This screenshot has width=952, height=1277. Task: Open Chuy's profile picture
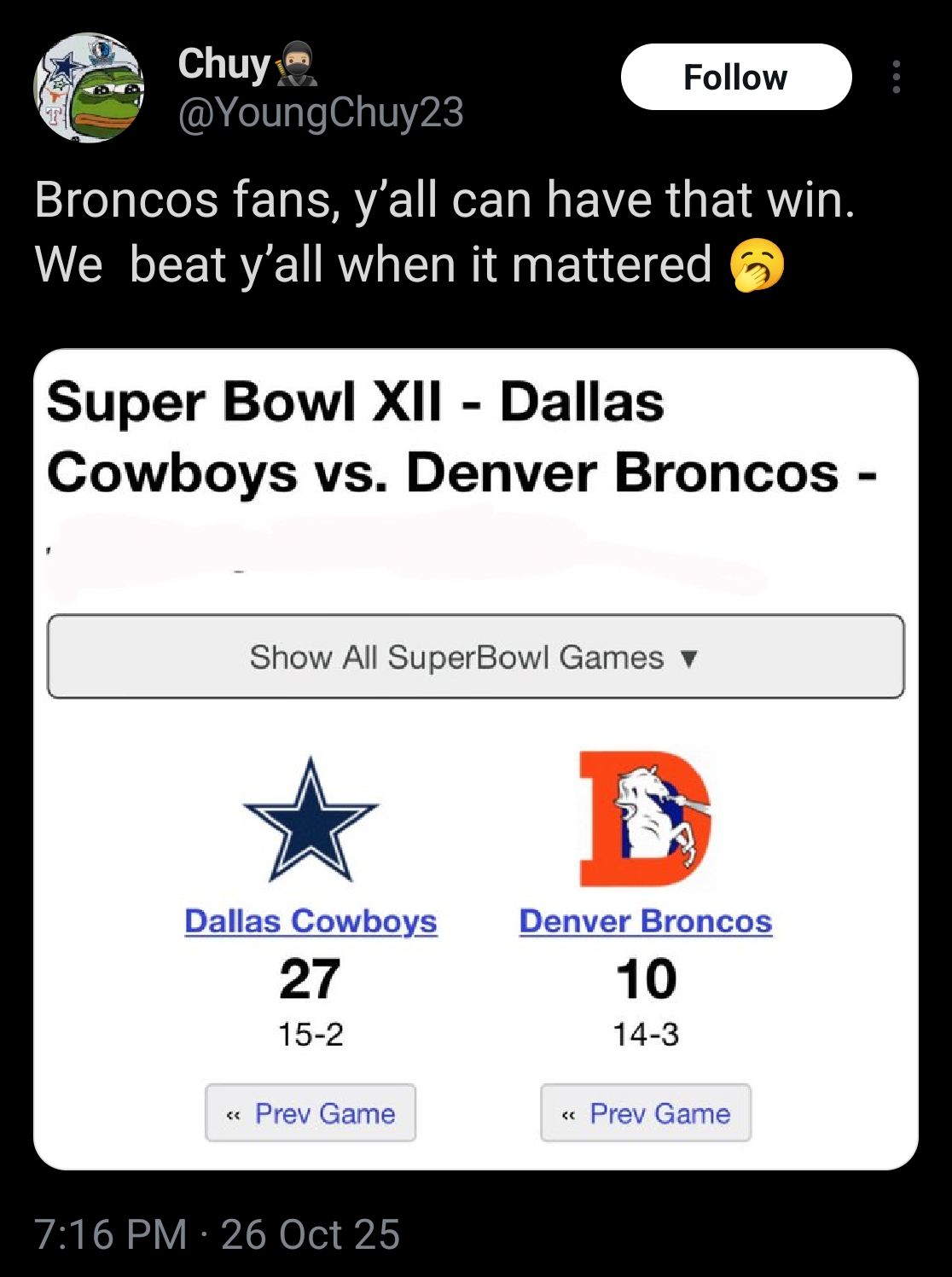point(89,87)
